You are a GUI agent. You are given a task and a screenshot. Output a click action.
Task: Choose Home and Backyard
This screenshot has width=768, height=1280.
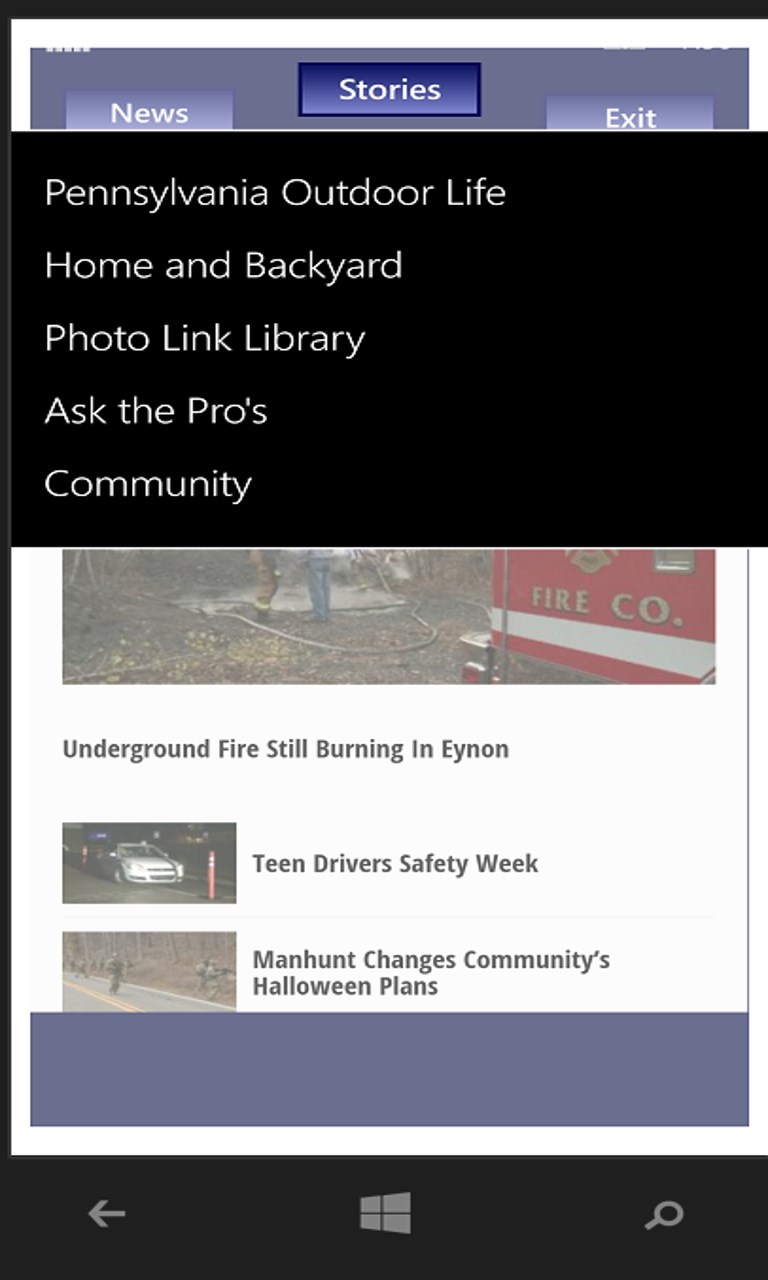223,265
